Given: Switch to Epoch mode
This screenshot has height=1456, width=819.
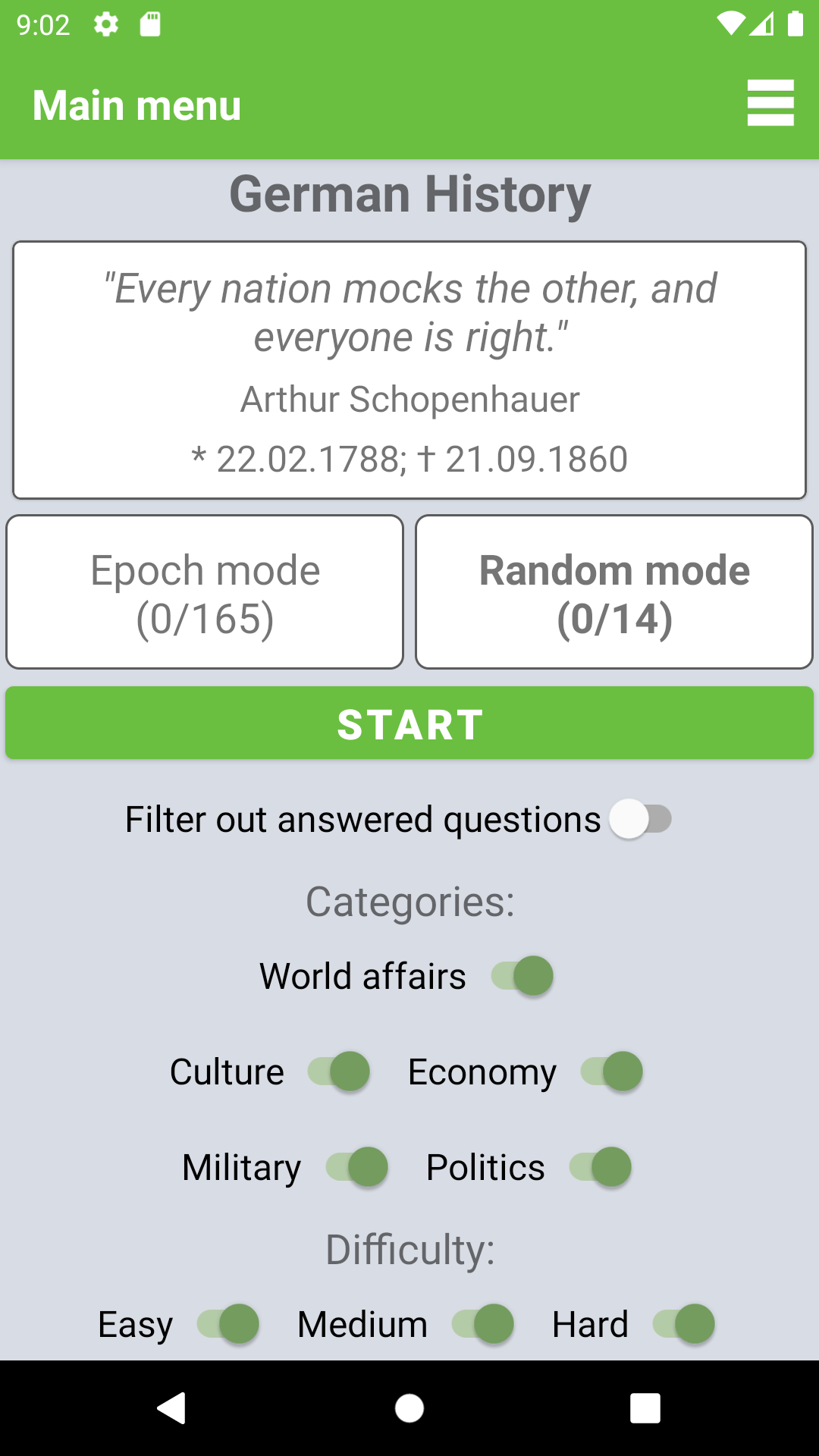Looking at the screenshot, I should point(205,591).
